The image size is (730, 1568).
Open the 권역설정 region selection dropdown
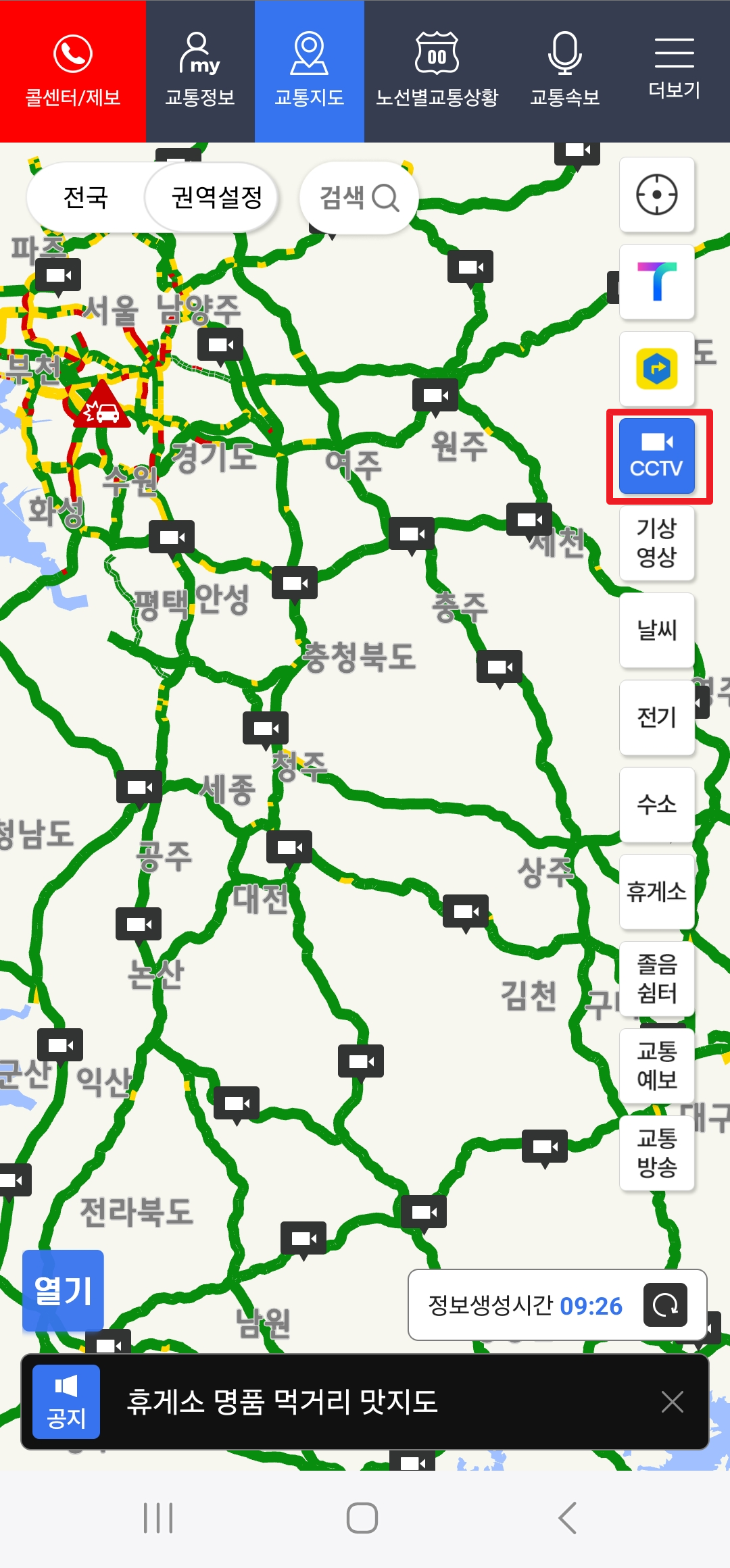[211, 197]
